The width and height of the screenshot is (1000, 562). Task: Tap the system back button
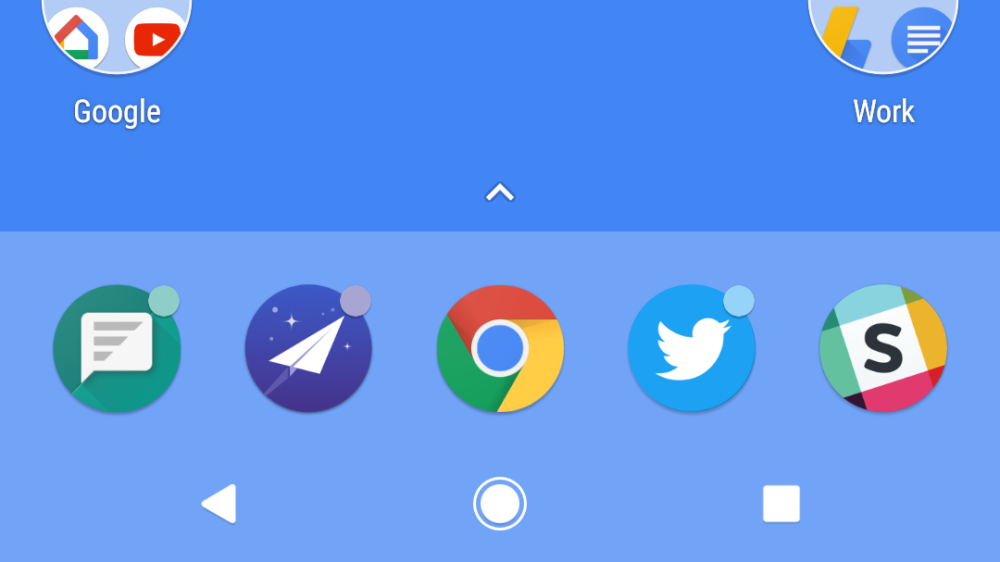(220, 504)
